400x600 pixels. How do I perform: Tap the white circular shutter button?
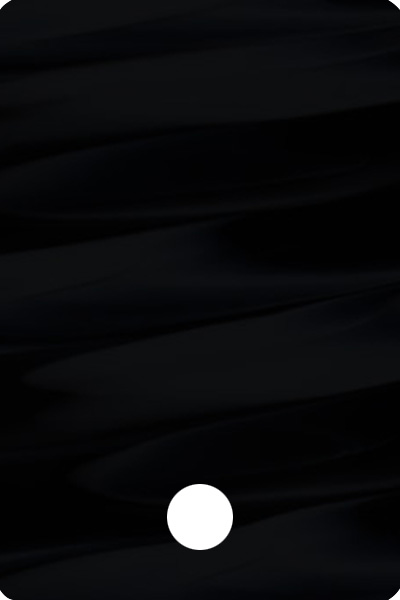coord(200,517)
